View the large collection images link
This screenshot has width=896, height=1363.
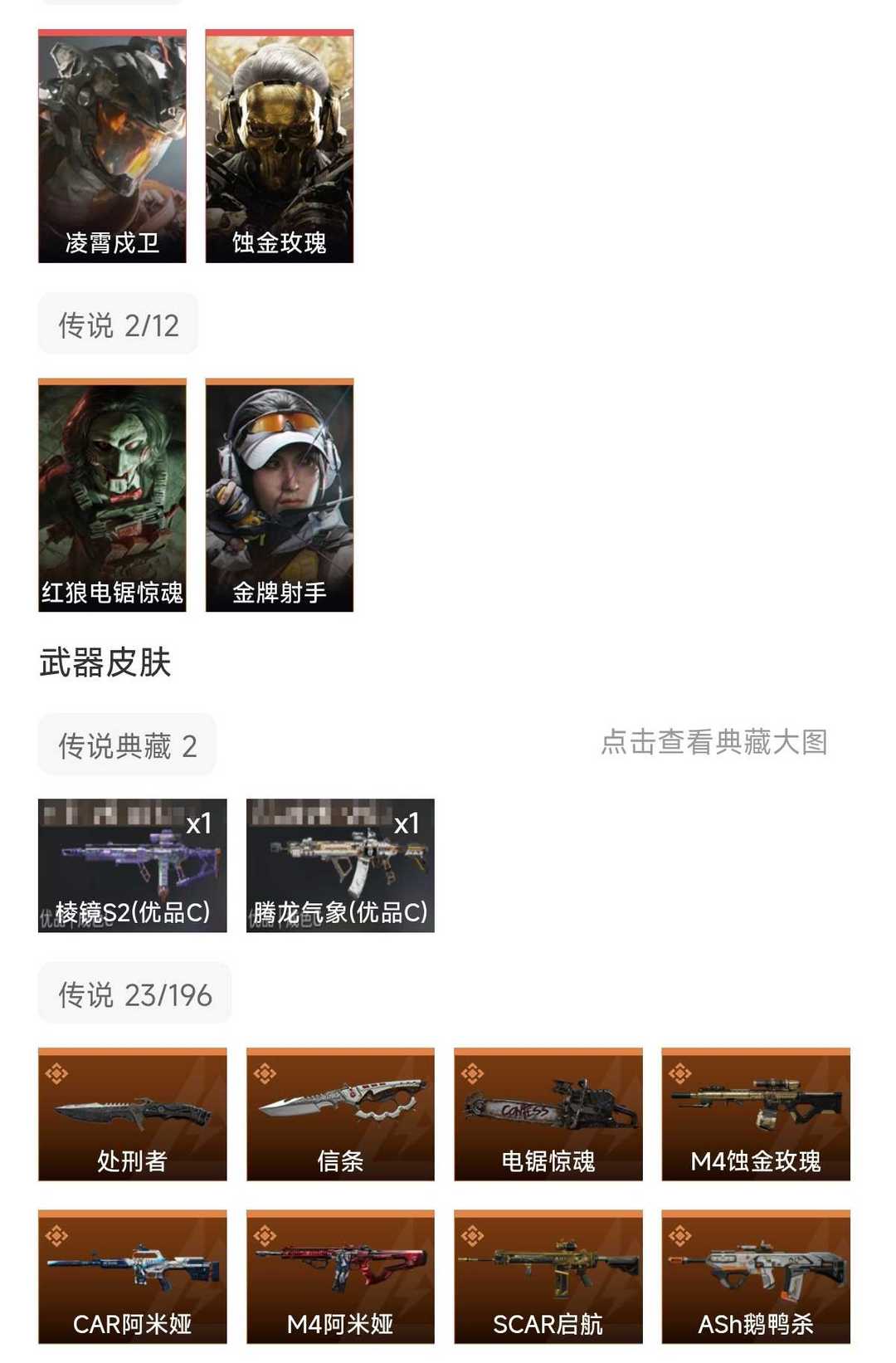point(713,742)
